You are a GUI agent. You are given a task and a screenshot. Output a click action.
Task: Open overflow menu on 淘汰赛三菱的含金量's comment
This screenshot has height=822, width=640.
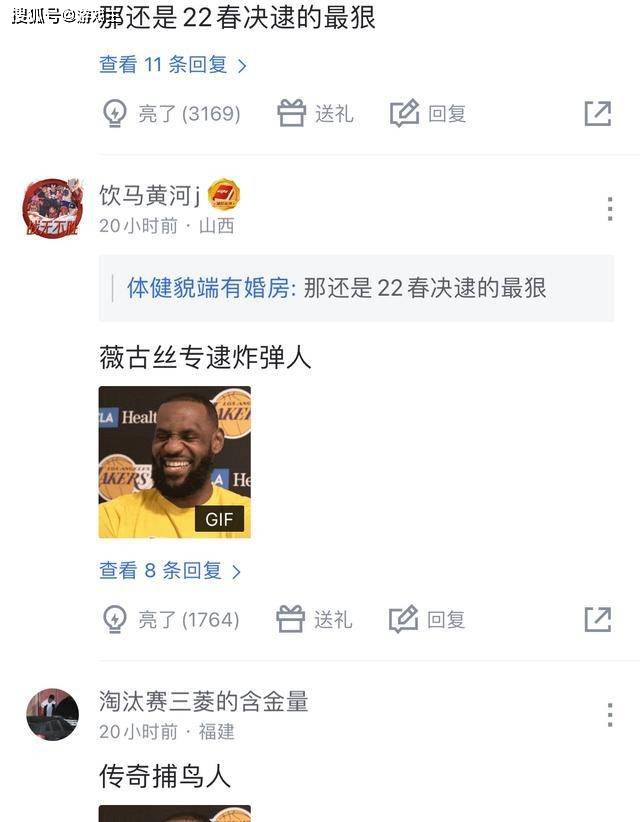point(609,714)
